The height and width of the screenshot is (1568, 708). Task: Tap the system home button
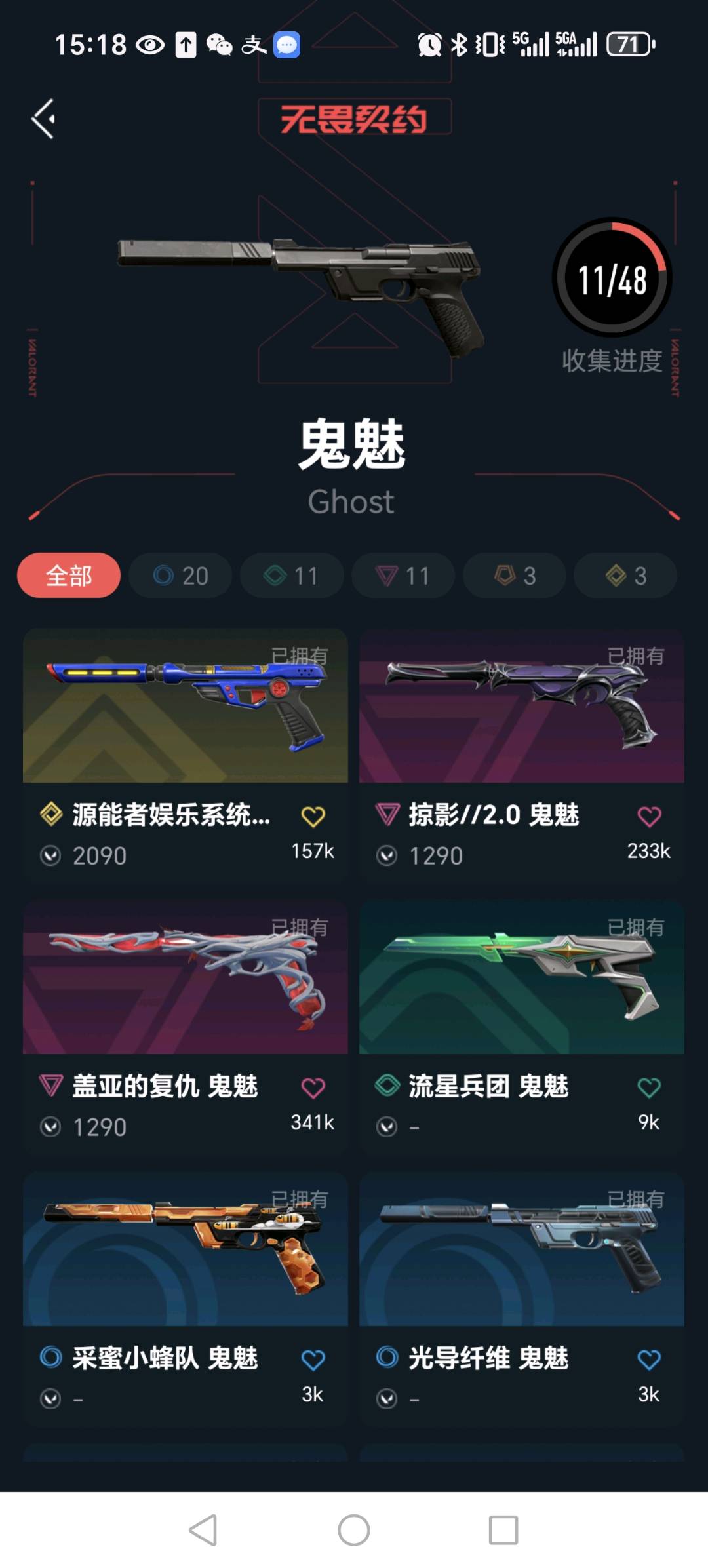click(354, 1530)
